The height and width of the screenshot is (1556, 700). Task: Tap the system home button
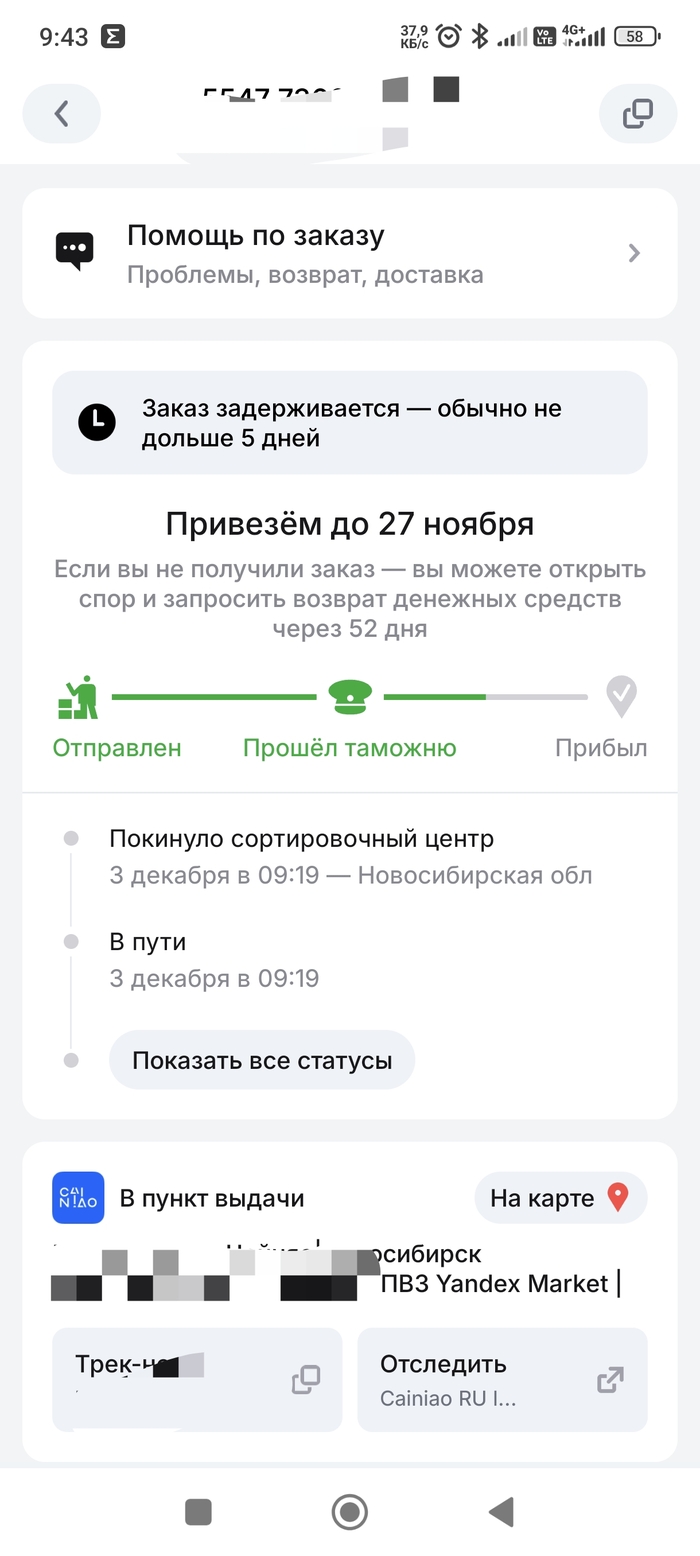coord(349,1512)
